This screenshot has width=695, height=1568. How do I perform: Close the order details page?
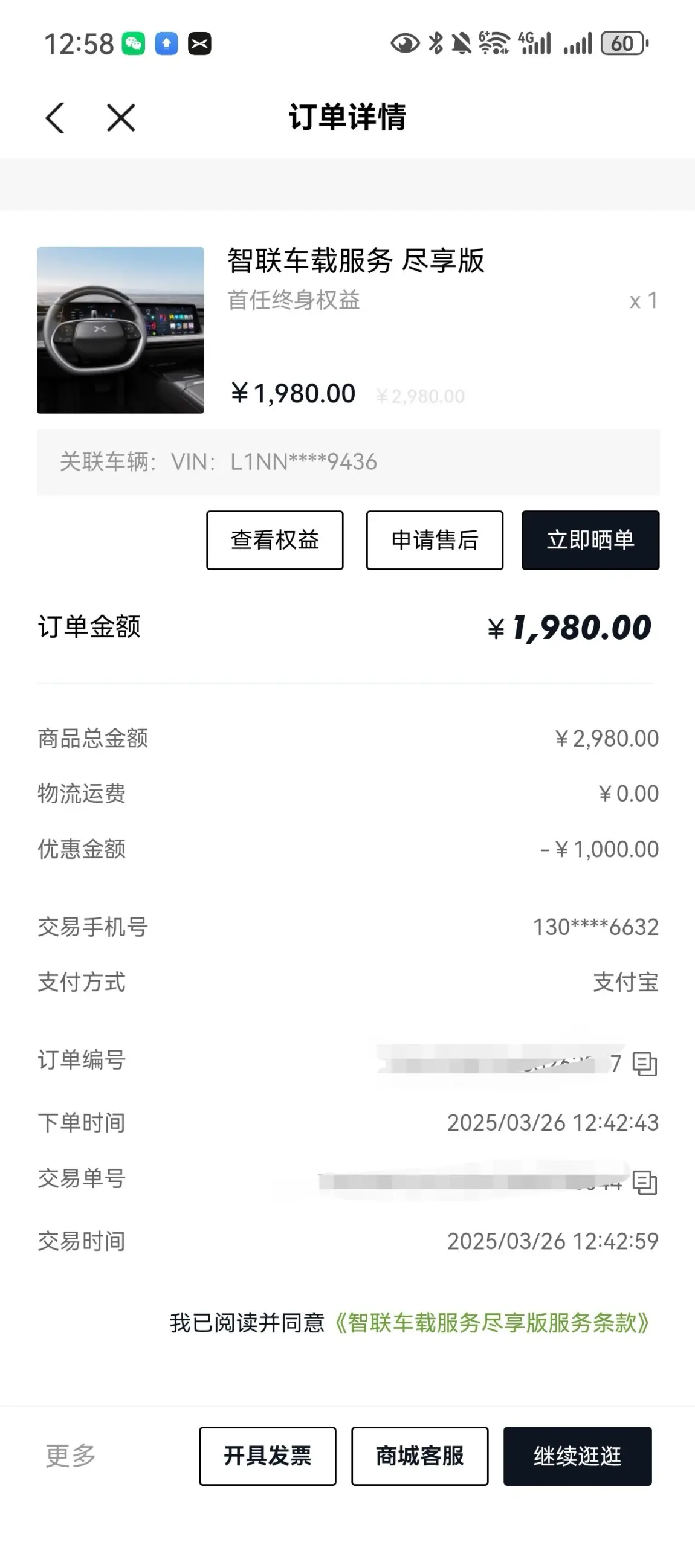coord(121,117)
